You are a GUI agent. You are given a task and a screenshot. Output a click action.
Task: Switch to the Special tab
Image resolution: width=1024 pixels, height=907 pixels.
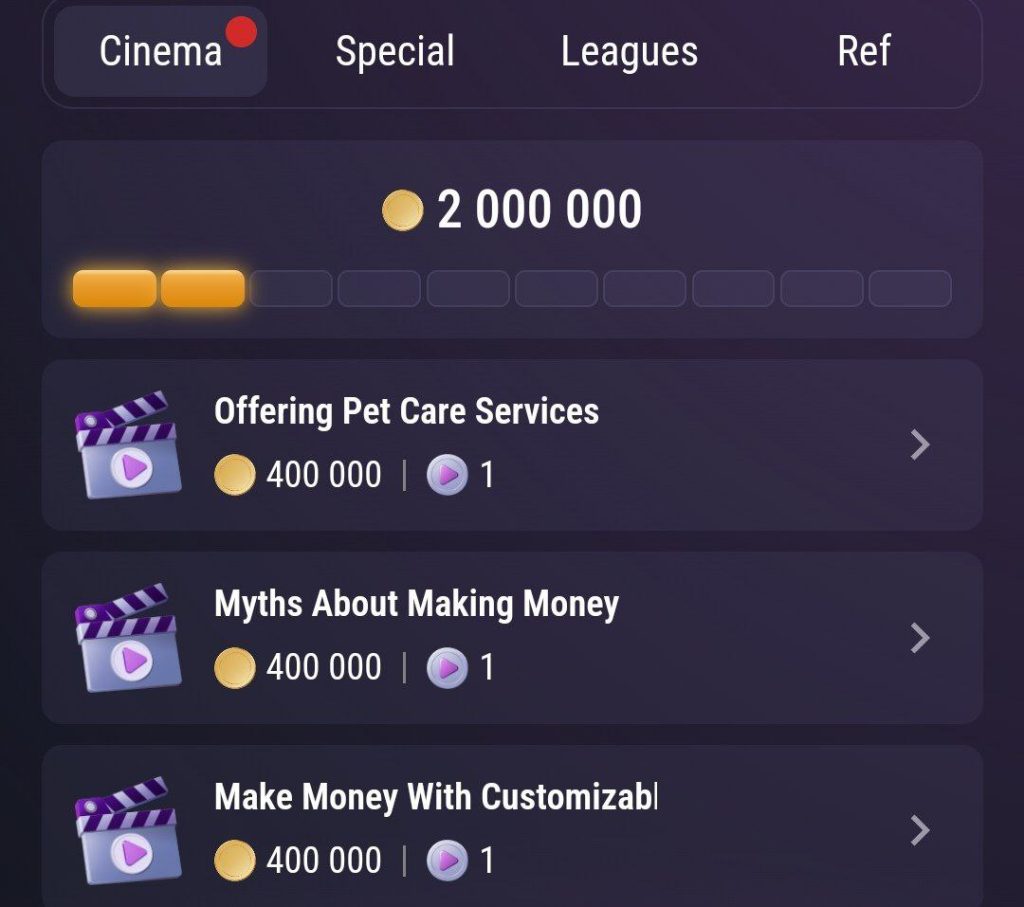[x=395, y=52]
